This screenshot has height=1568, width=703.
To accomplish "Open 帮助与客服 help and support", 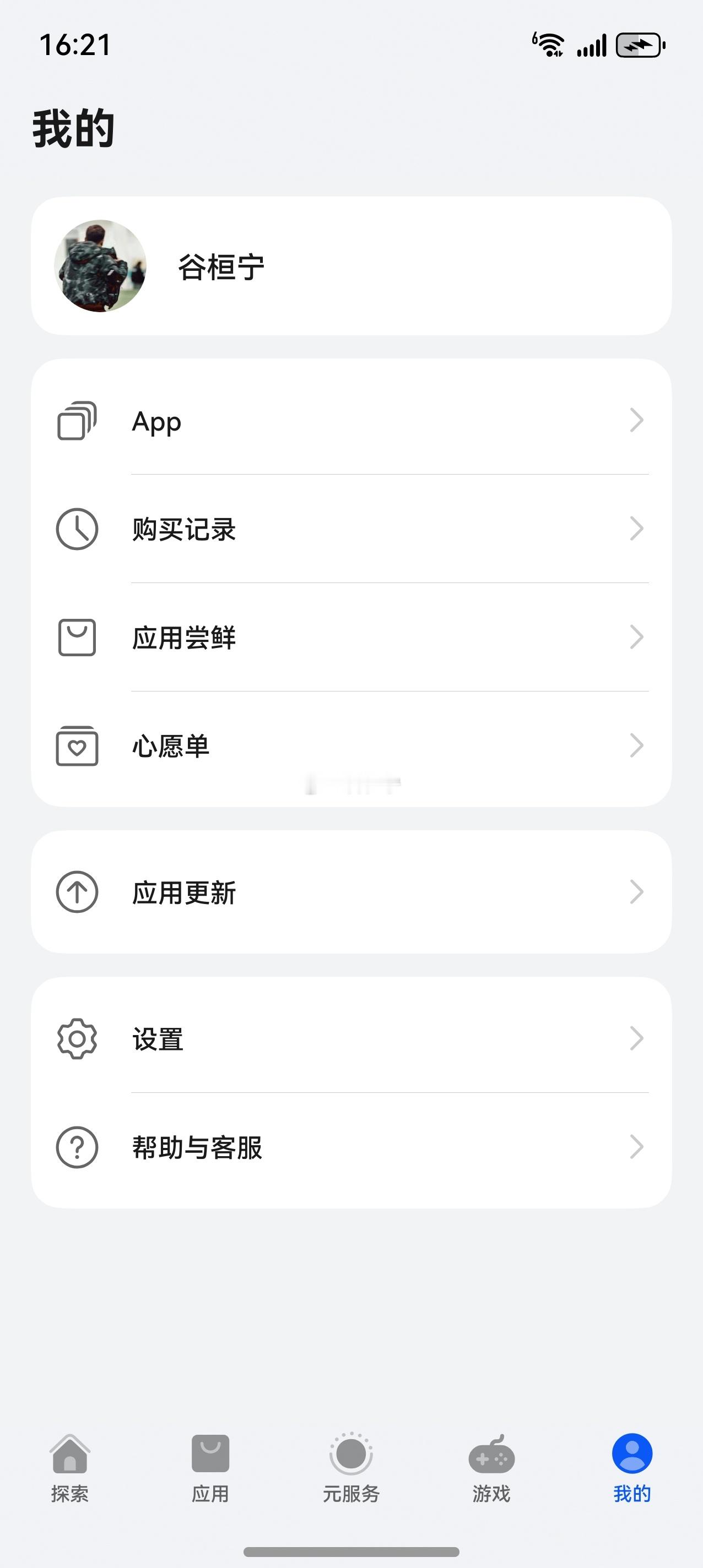I will coord(351,1147).
